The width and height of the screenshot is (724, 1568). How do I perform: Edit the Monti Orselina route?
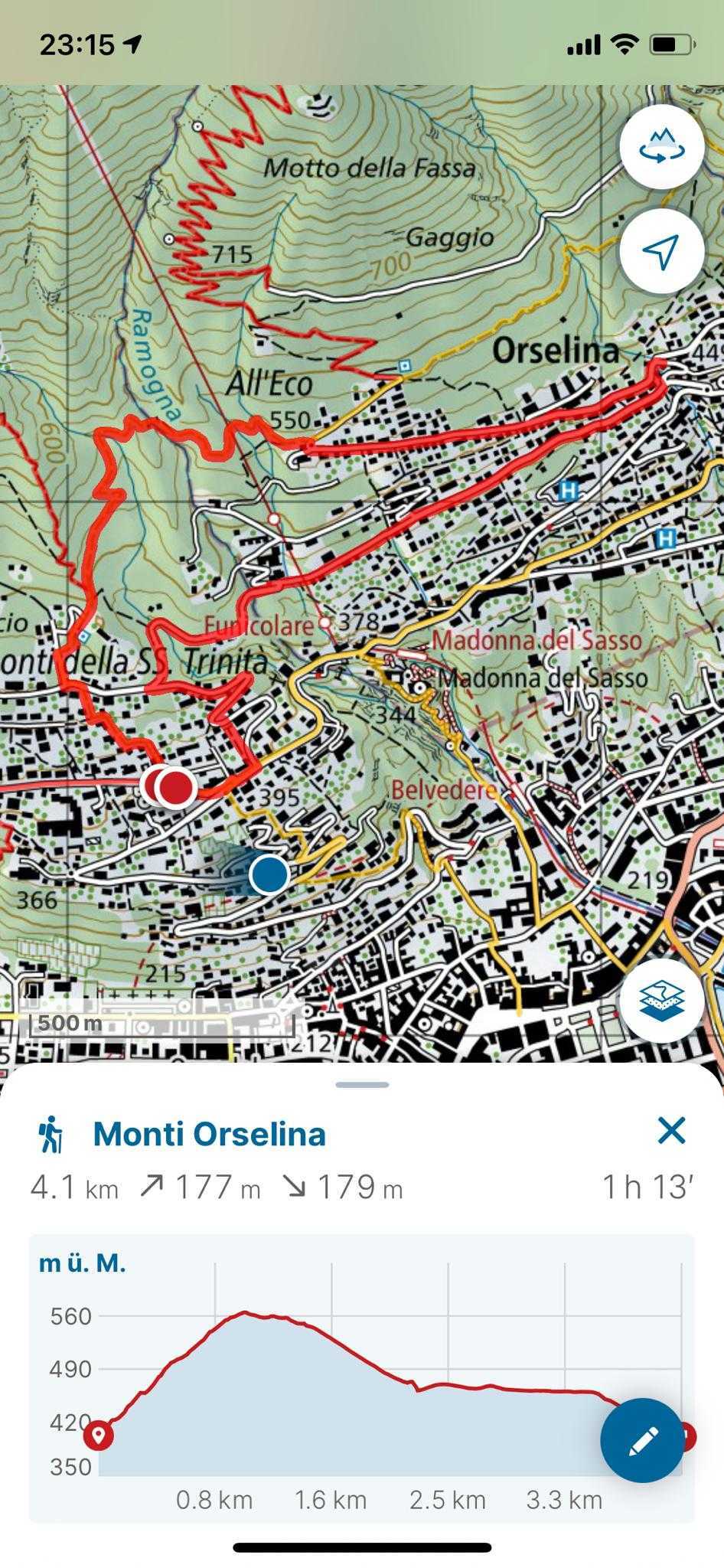click(x=641, y=1440)
